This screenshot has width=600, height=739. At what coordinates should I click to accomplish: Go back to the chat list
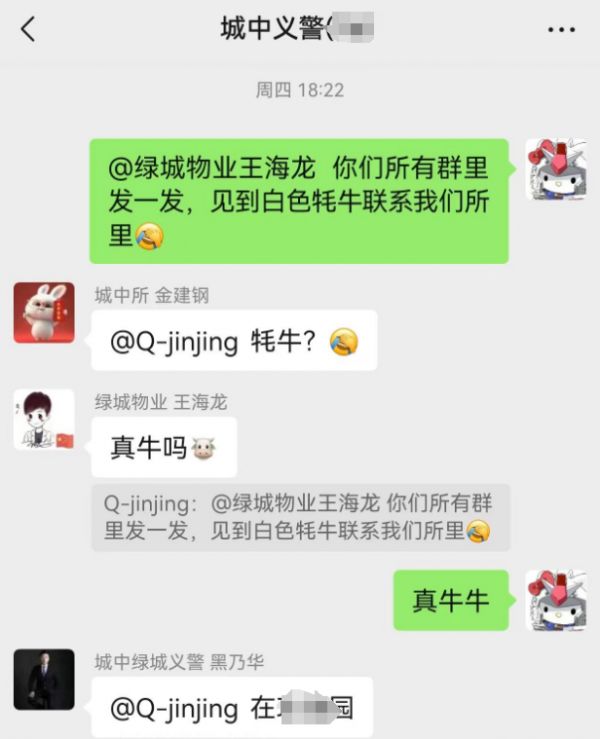28,30
